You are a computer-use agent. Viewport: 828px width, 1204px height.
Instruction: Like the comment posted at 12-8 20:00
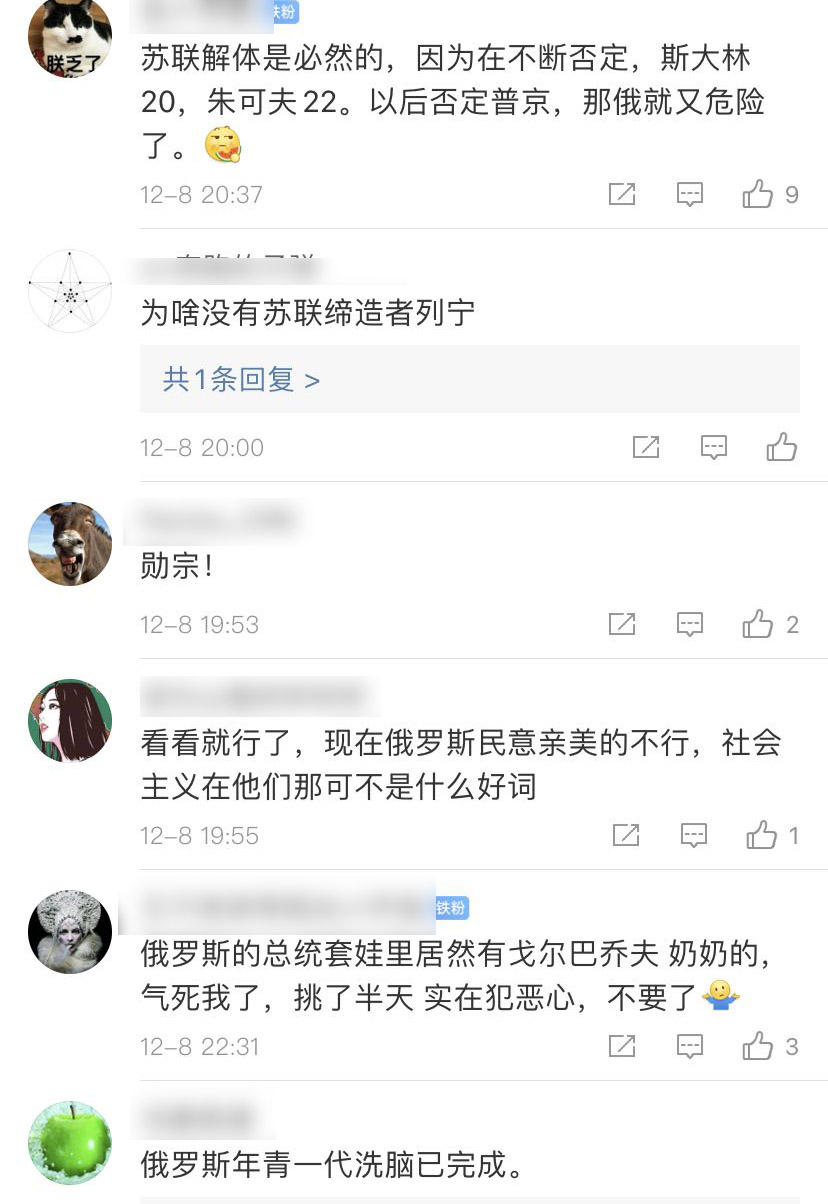coord(782,447)
